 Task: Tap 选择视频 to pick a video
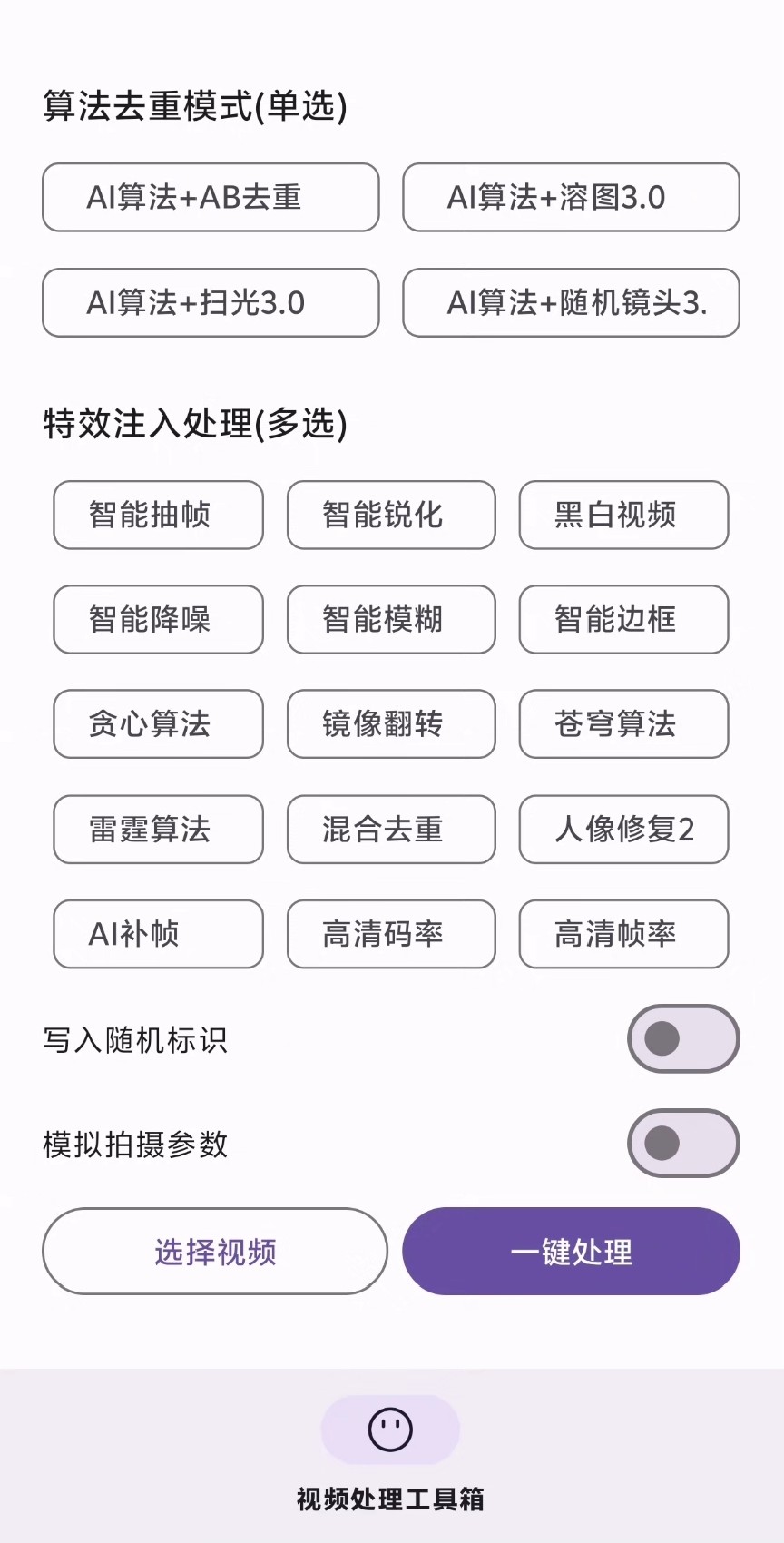[x=215, y=1252]
